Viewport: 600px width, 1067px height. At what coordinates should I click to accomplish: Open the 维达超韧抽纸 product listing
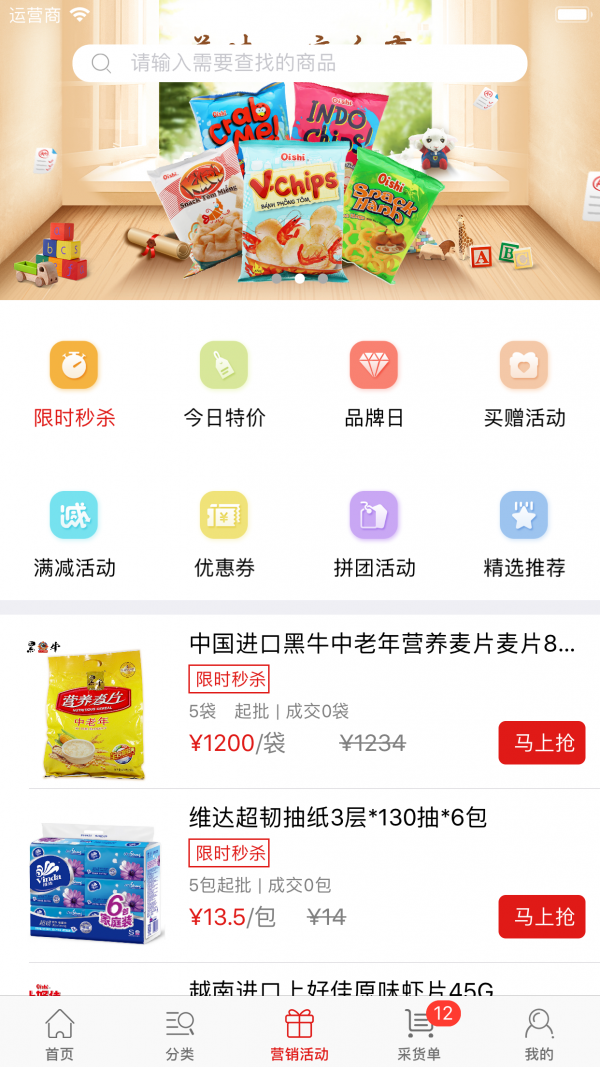coord(338,818)
